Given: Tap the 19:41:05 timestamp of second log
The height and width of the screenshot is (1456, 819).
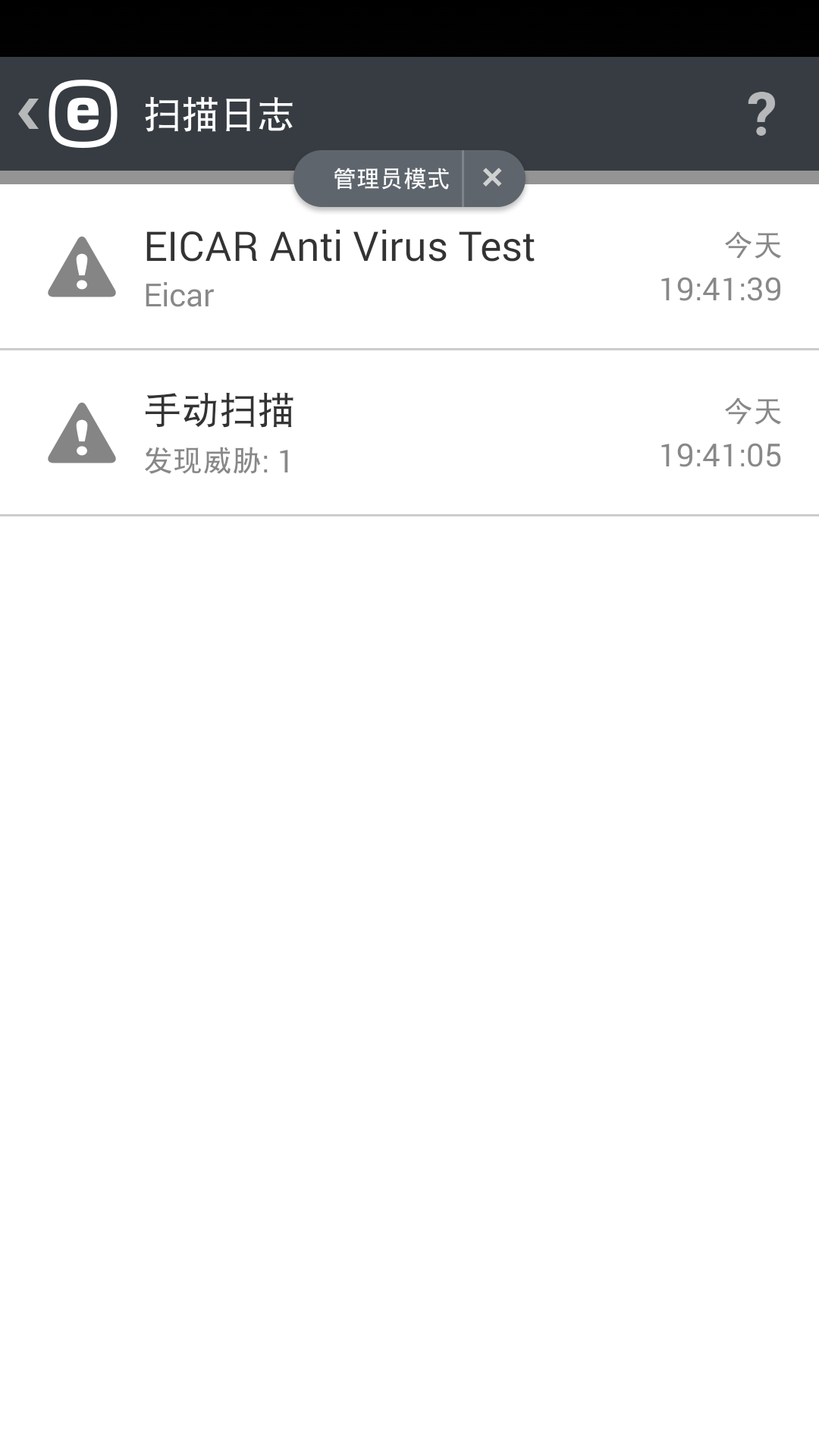Looking at the screenshot, I should [x=722, y=453].
